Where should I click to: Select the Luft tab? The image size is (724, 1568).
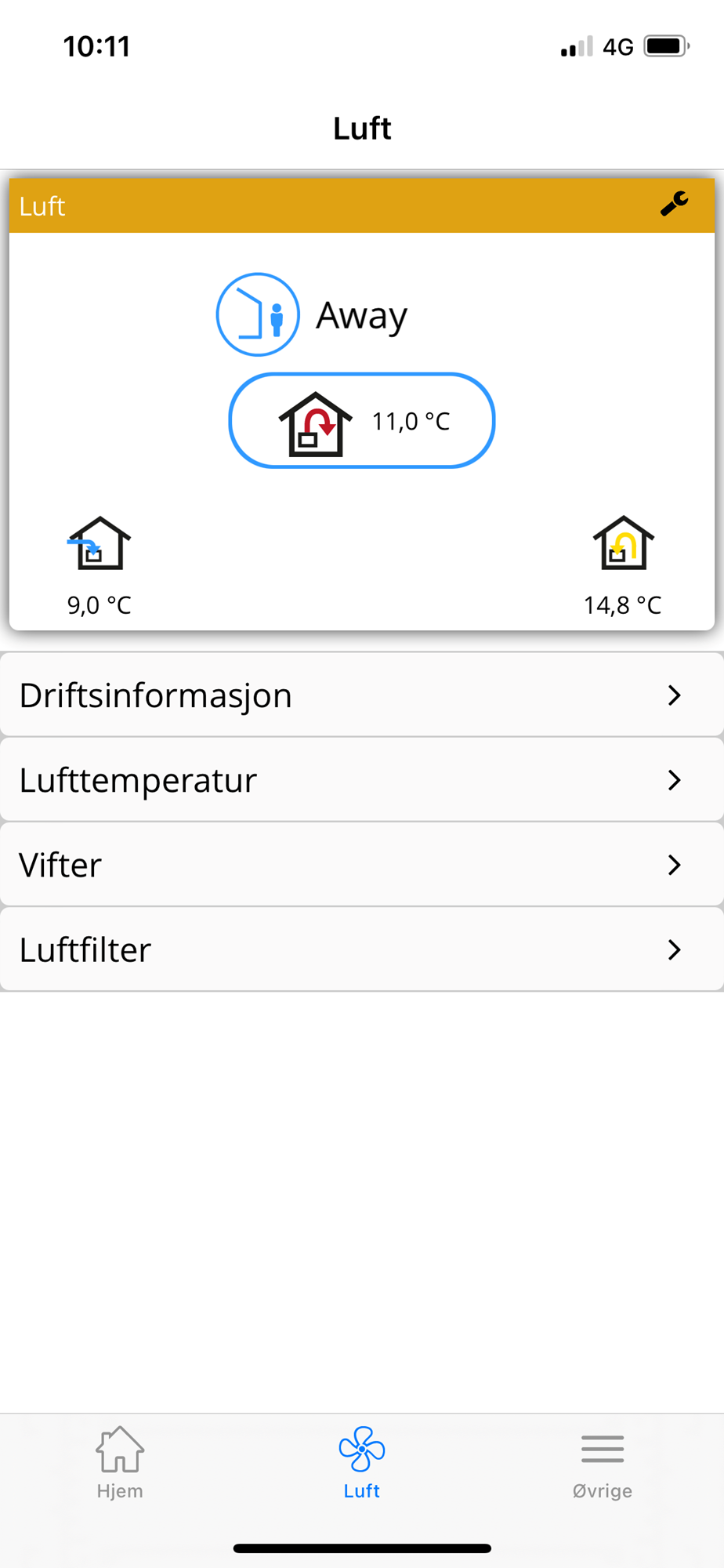pos(362,1463)
